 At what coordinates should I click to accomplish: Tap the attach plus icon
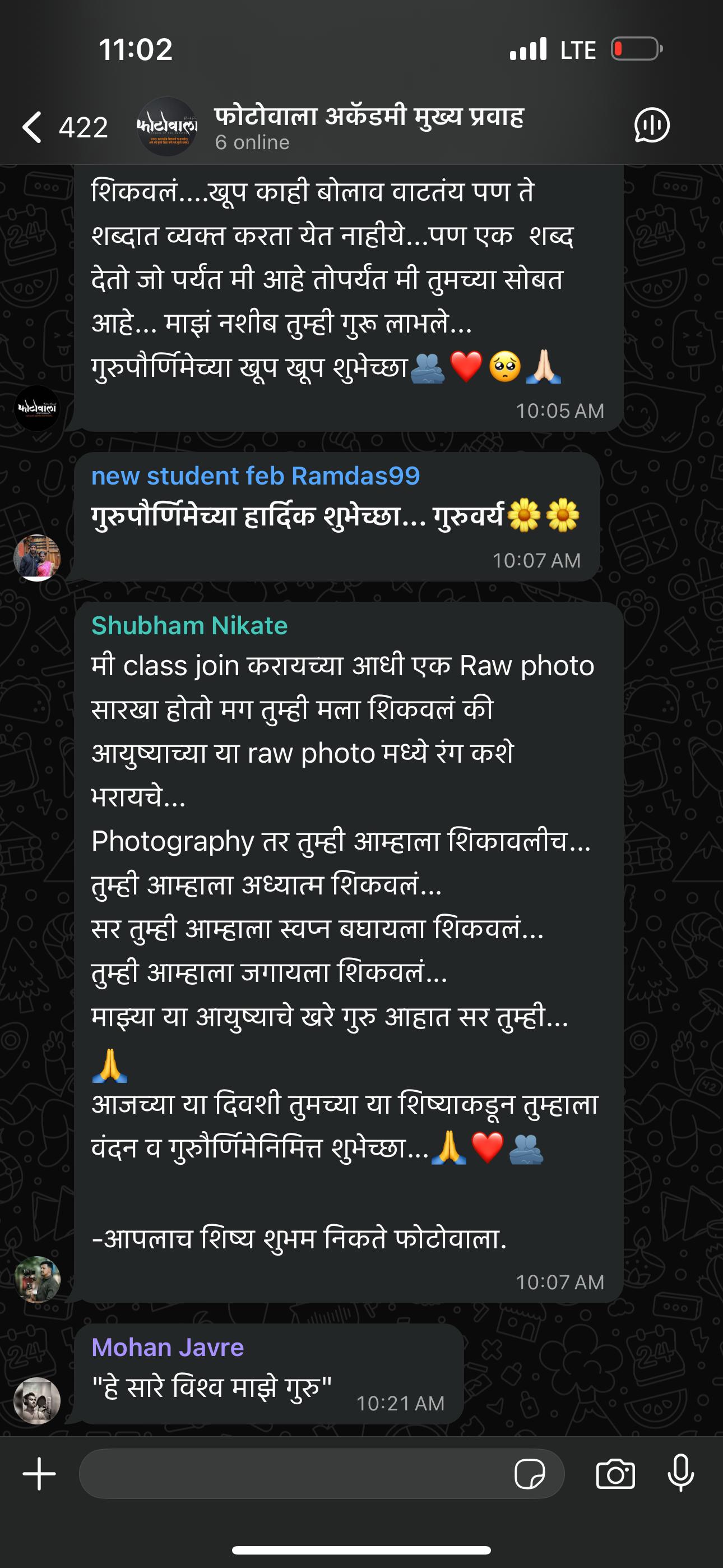(x=39, y=1474)
